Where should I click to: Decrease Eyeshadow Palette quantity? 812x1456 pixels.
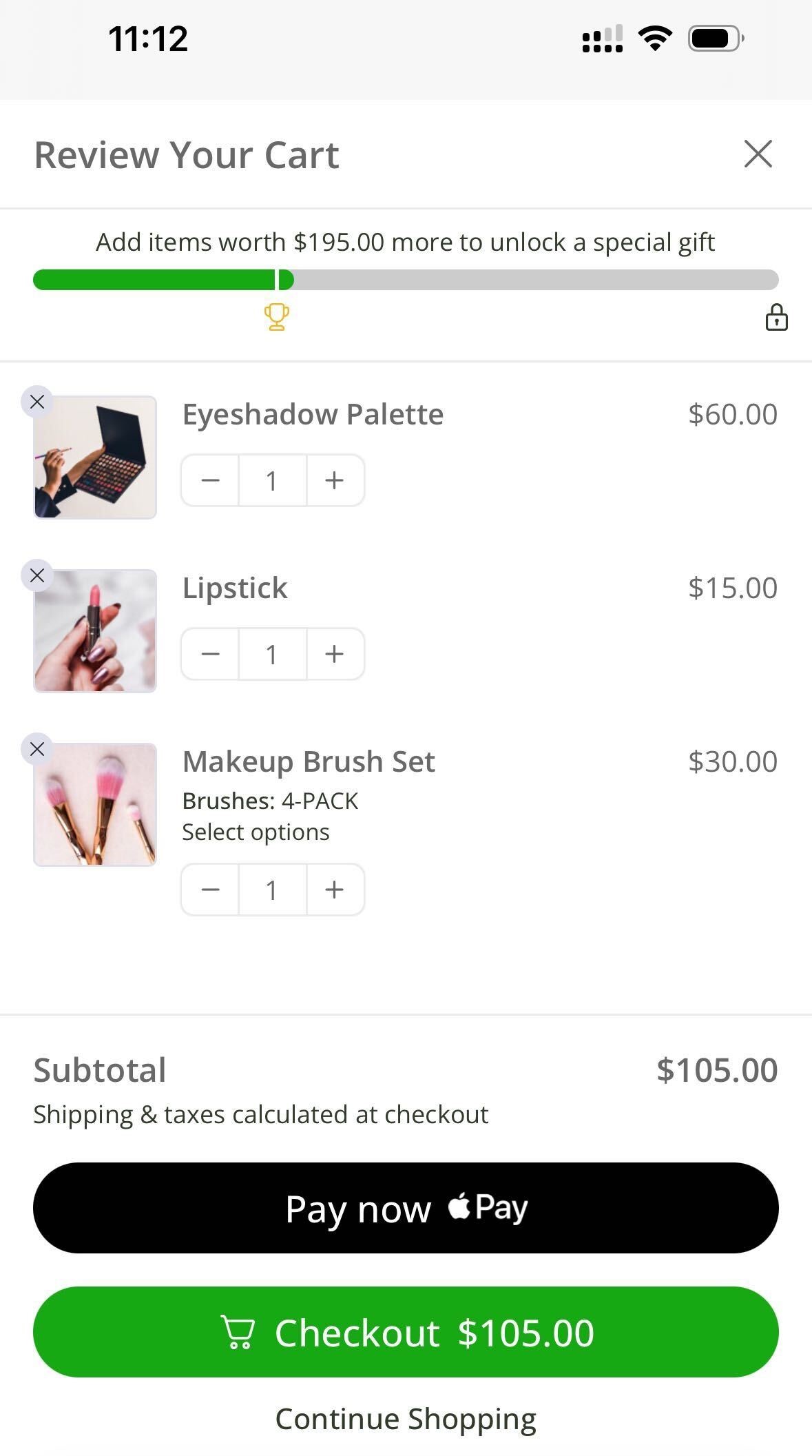tap(210, 480)
